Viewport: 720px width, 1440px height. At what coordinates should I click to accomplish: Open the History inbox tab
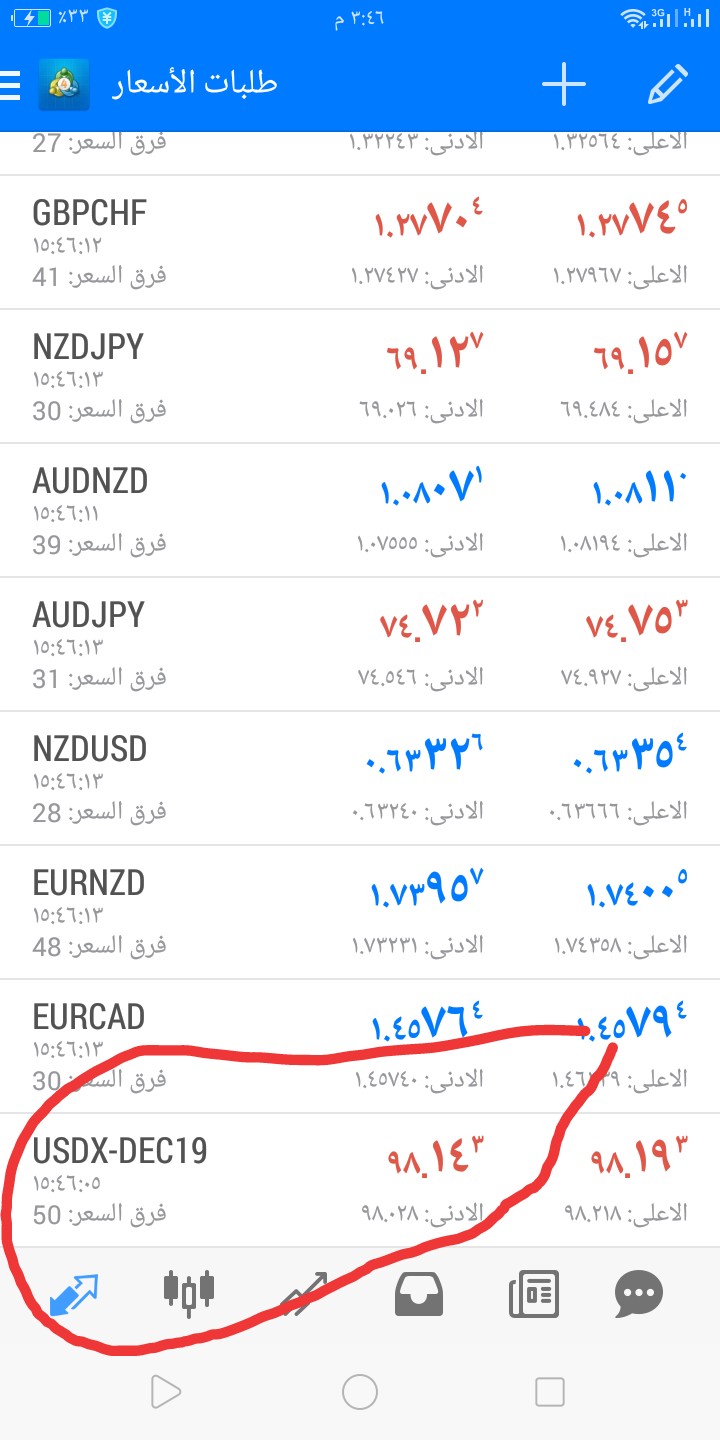click(419, 1295)
